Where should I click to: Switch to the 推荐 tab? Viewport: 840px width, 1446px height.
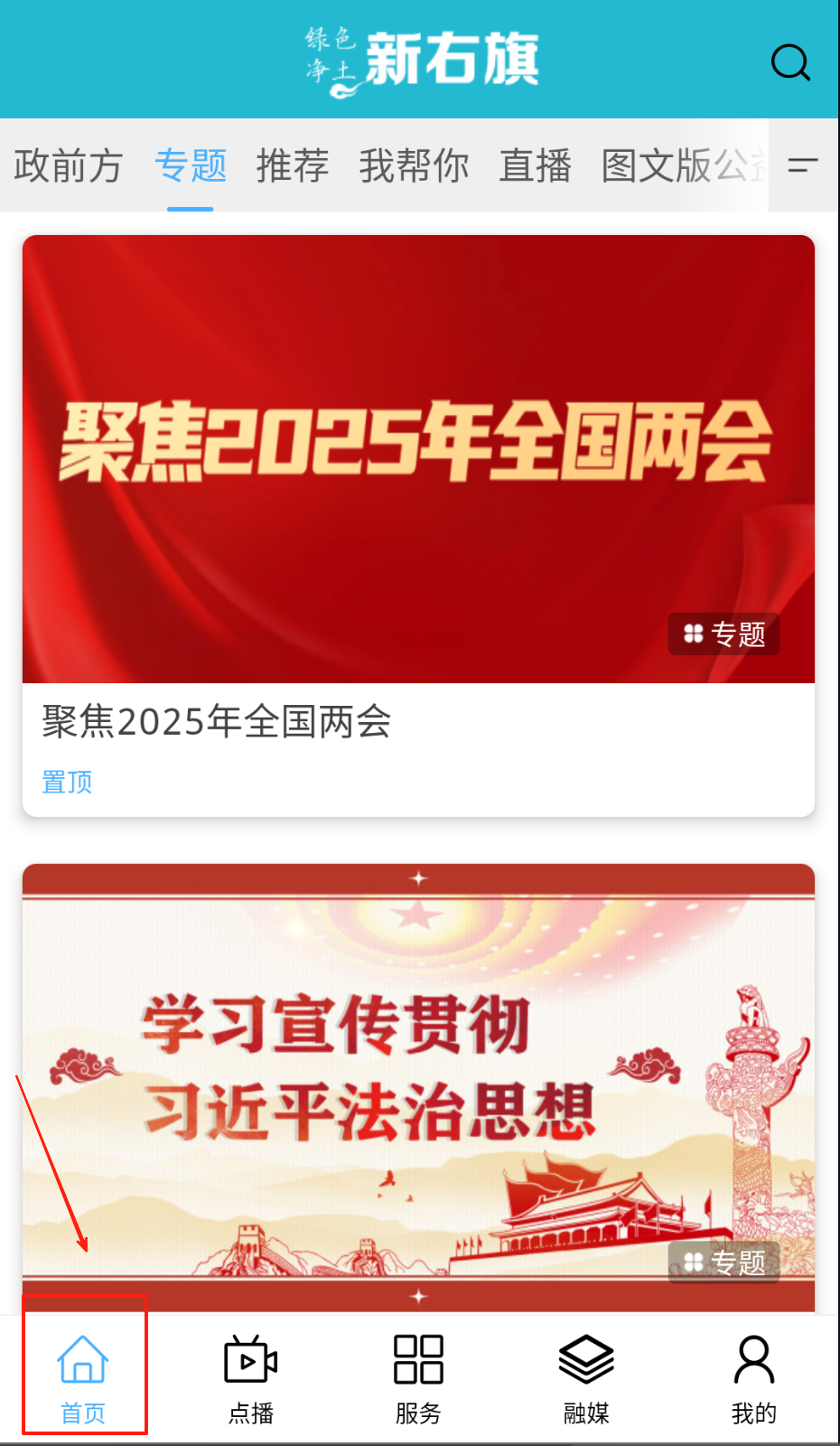(292, 166)
